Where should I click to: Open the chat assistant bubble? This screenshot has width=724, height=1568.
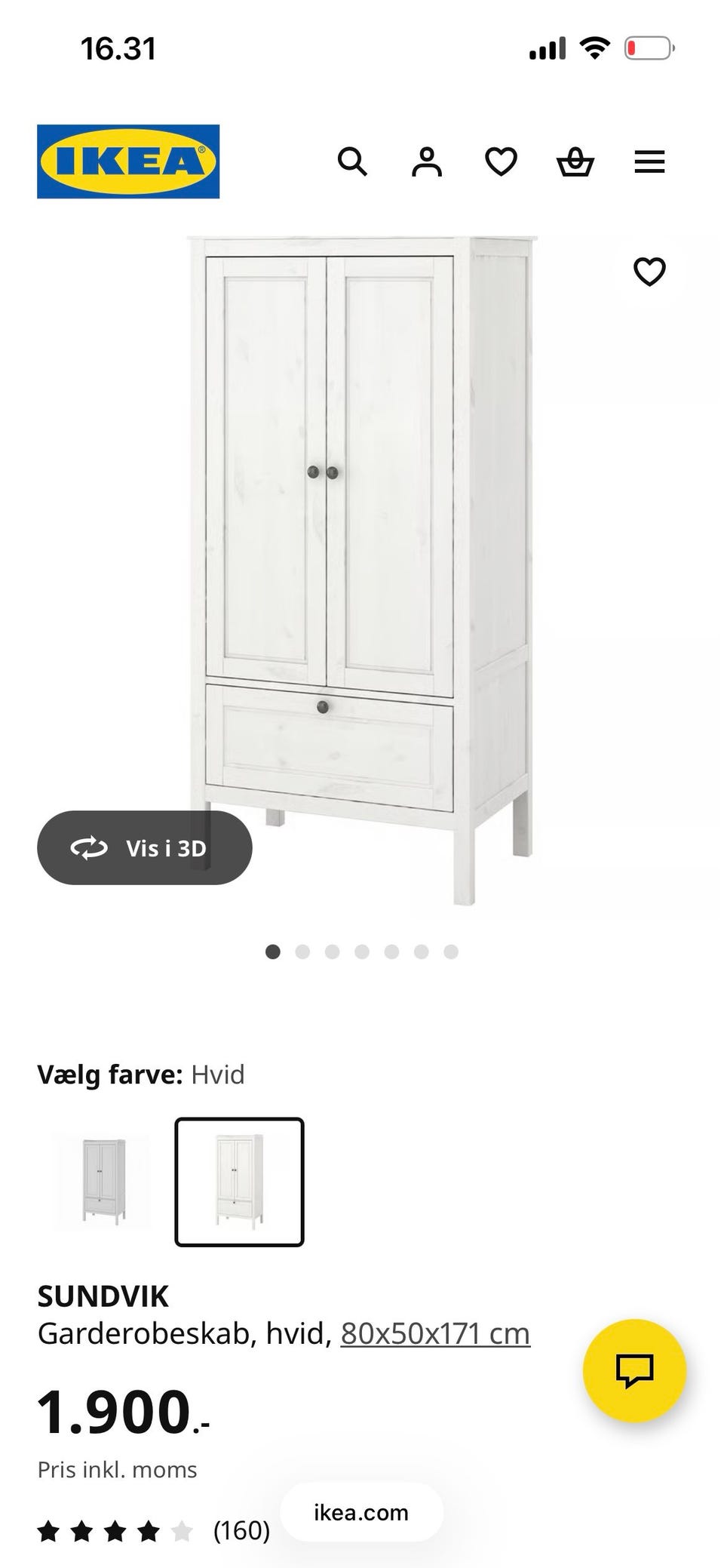[x=634, y=1370]
